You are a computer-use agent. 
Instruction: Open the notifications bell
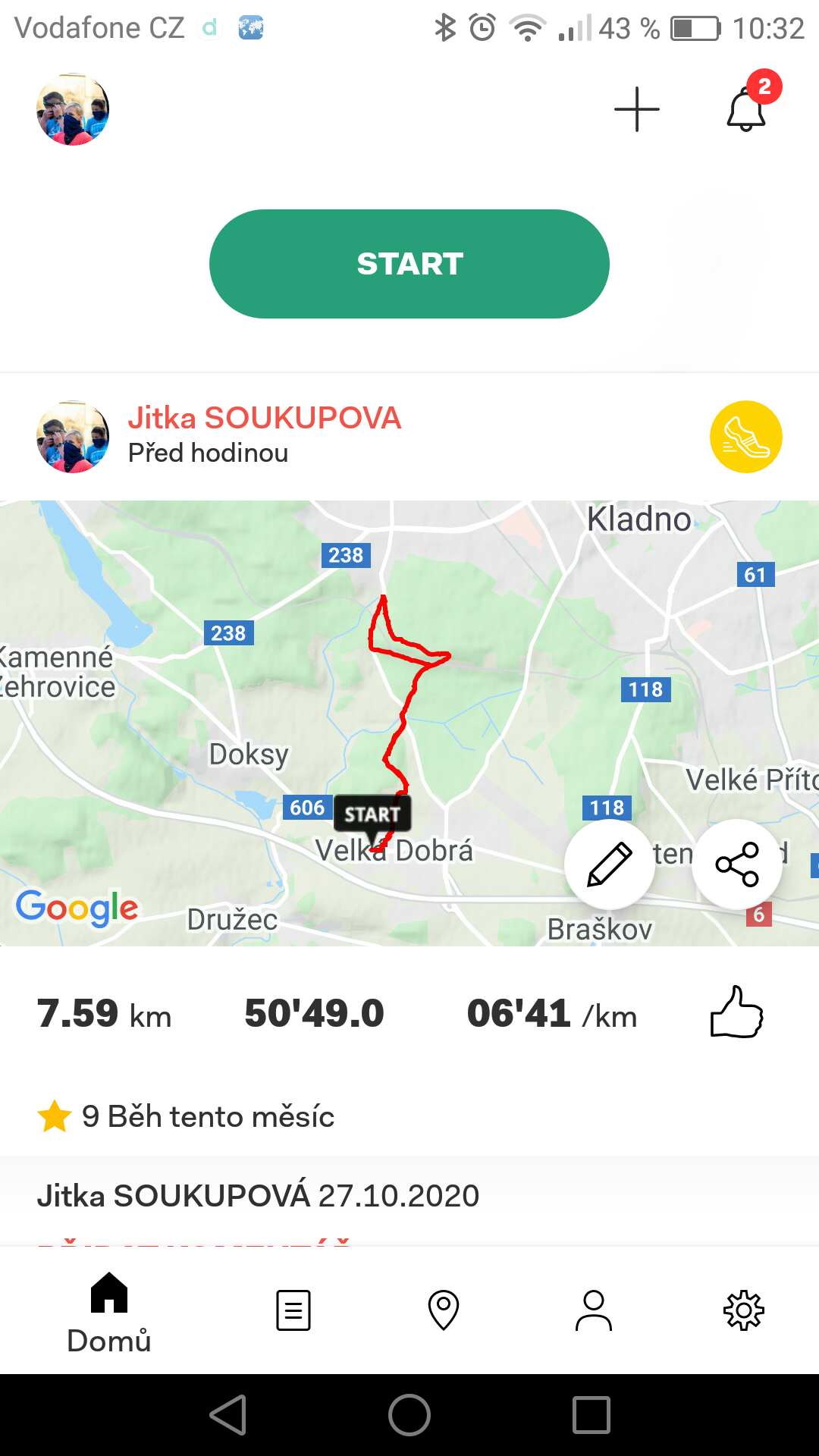747,109
